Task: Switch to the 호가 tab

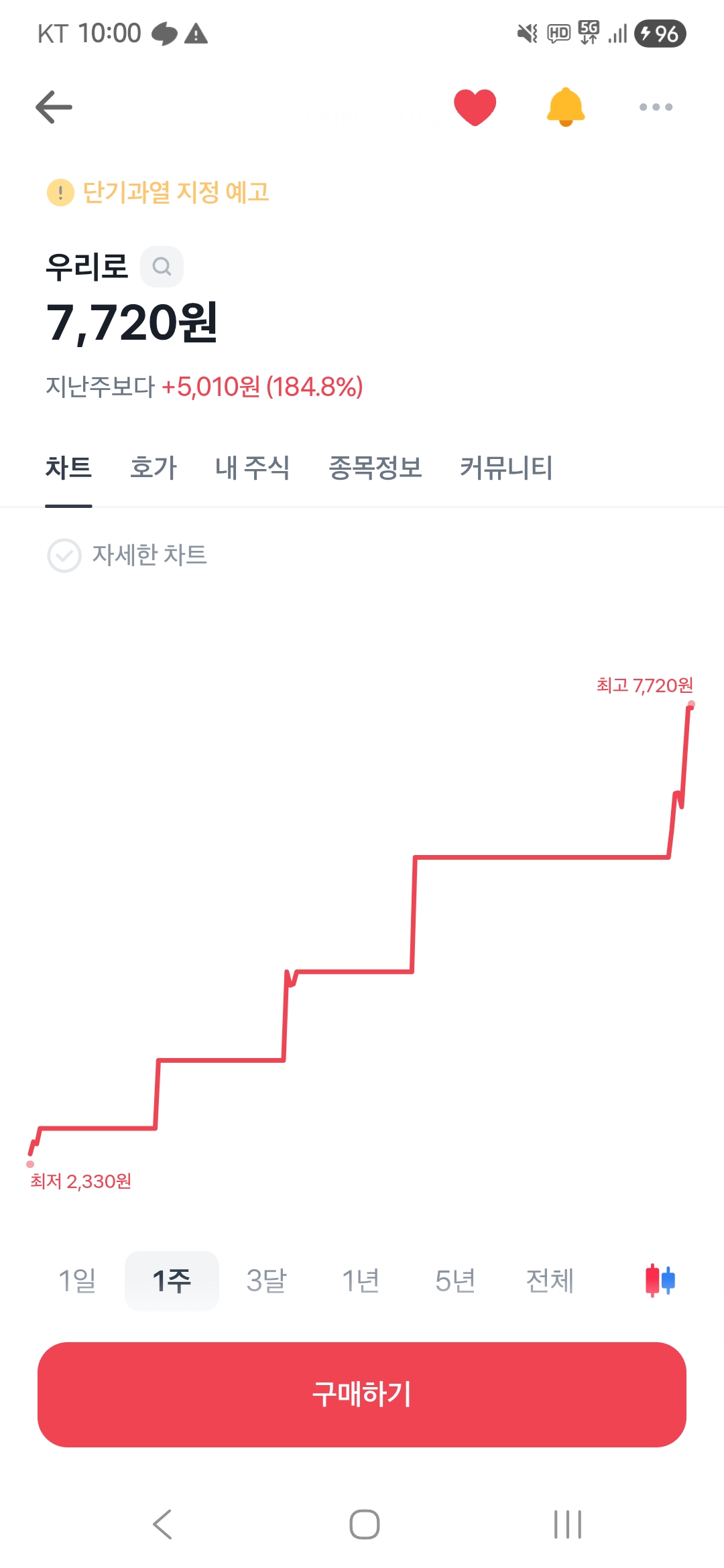Action: pos(153,468)
